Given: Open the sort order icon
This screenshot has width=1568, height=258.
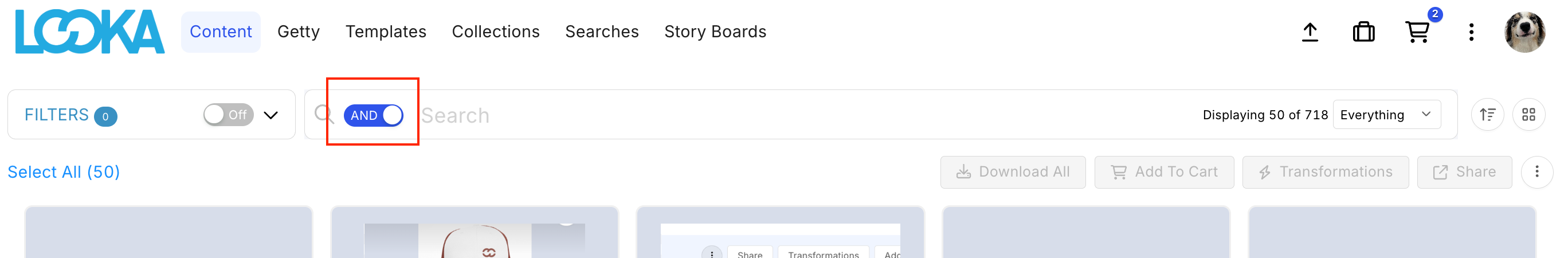Looking at the screenshot, I should pyautogui.click(x=1487, y=115).
